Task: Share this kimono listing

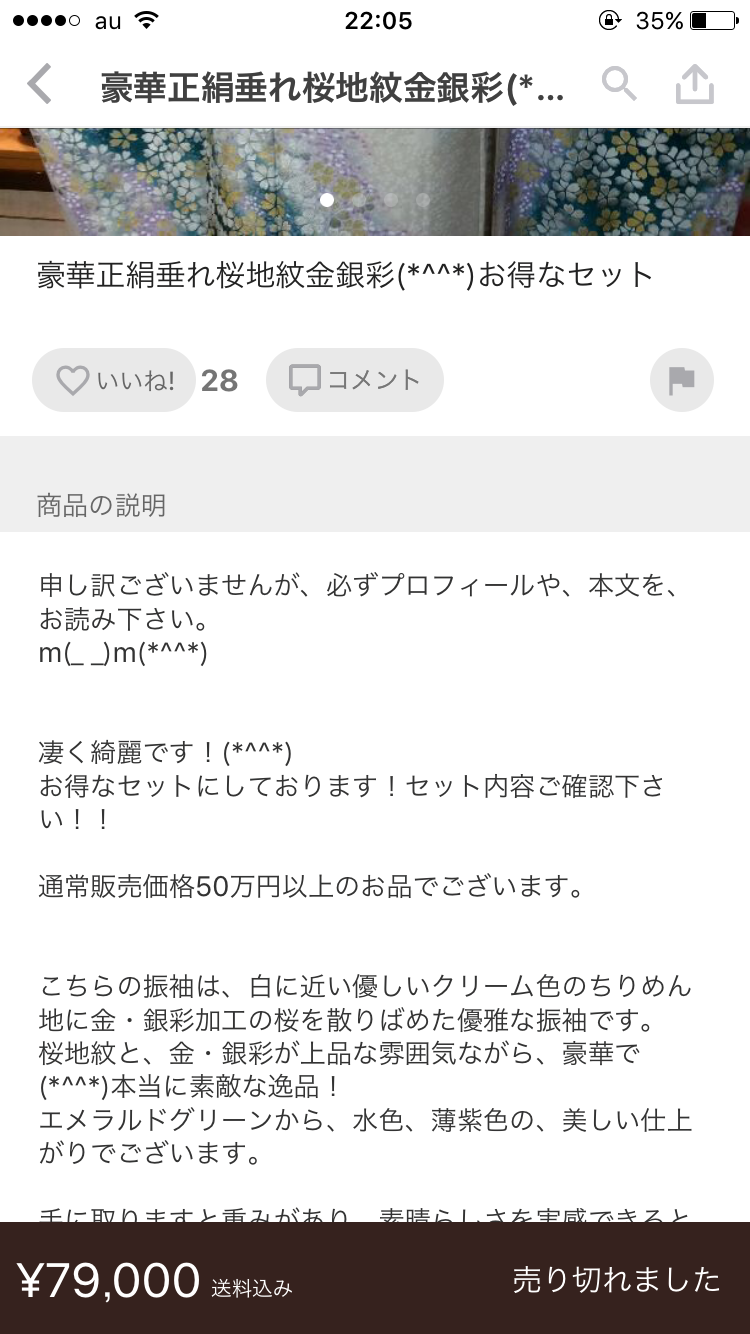Action: coord(695,85)
